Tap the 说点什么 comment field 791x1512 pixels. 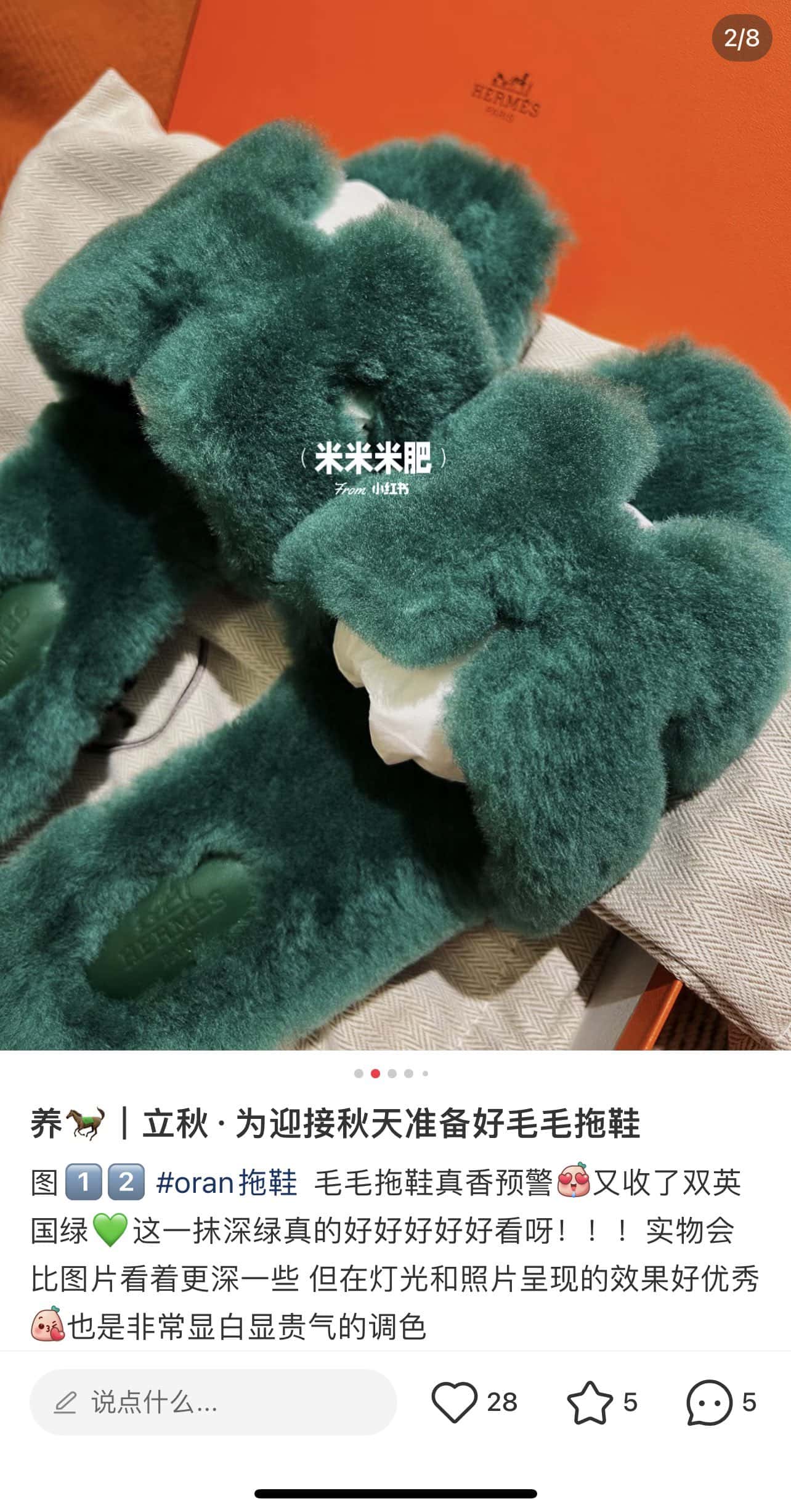[213, 1402]
